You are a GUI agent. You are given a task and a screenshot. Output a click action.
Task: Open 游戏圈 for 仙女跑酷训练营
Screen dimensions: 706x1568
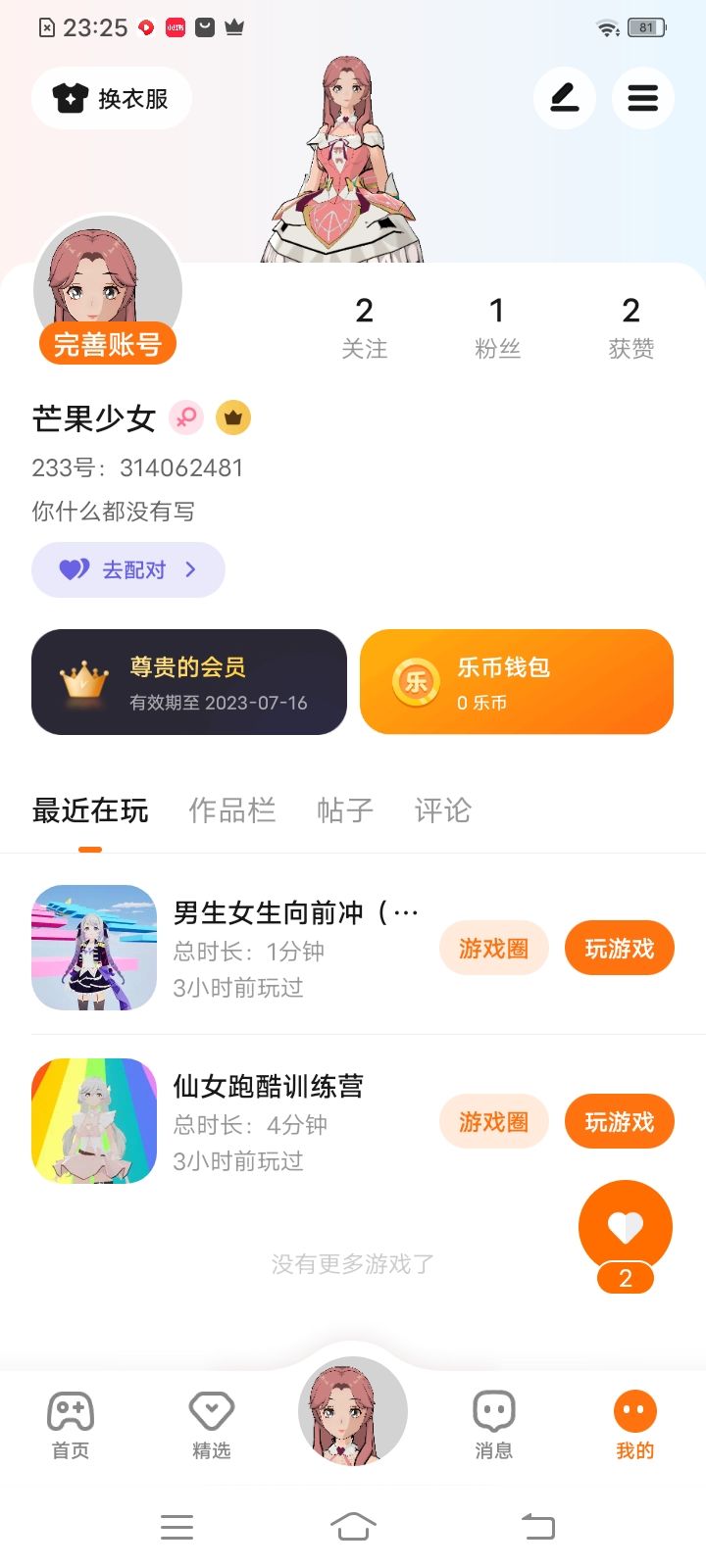click(493, 1122)
